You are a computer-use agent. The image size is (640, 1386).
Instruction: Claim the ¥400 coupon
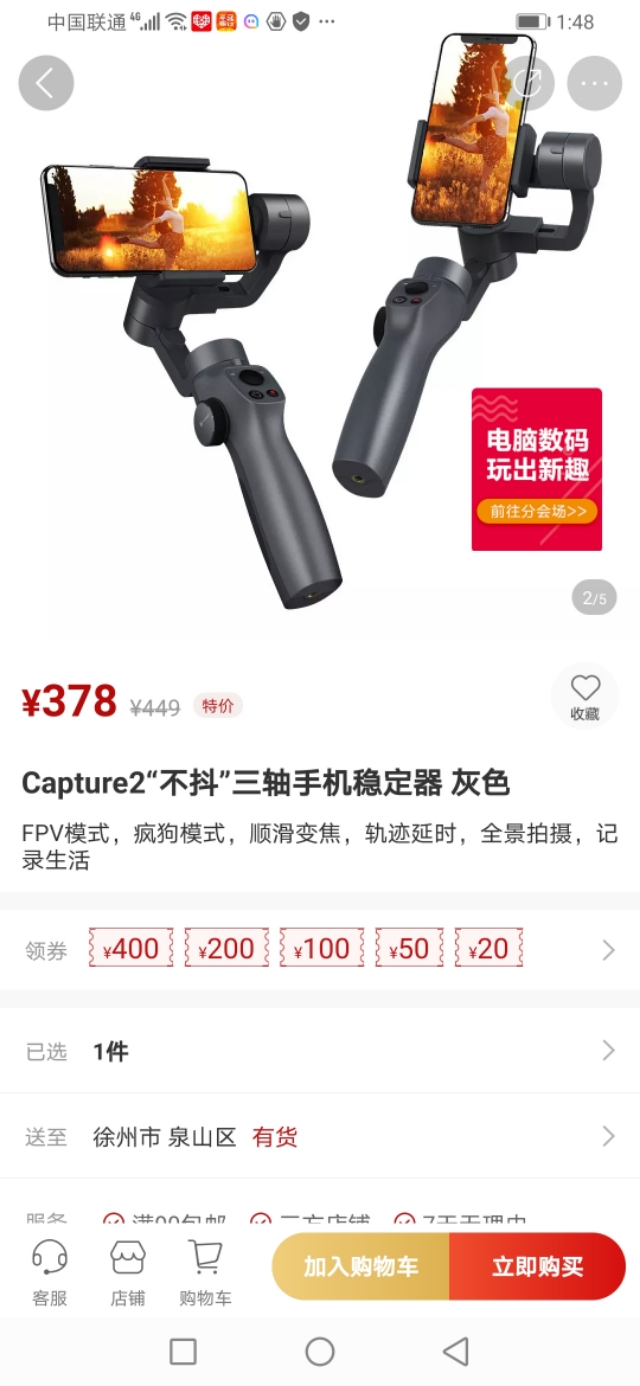[x=131, y=948]
